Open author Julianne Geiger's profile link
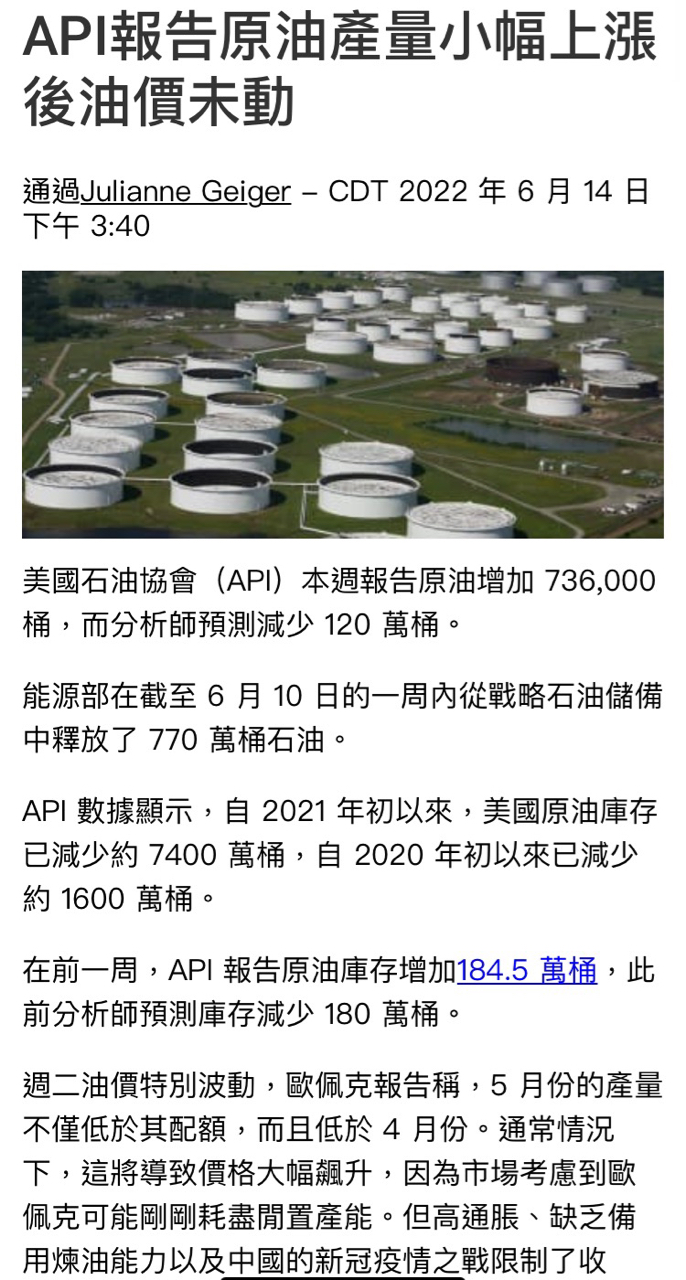Screen dimensions: 686x1280 tap(185, 190)
